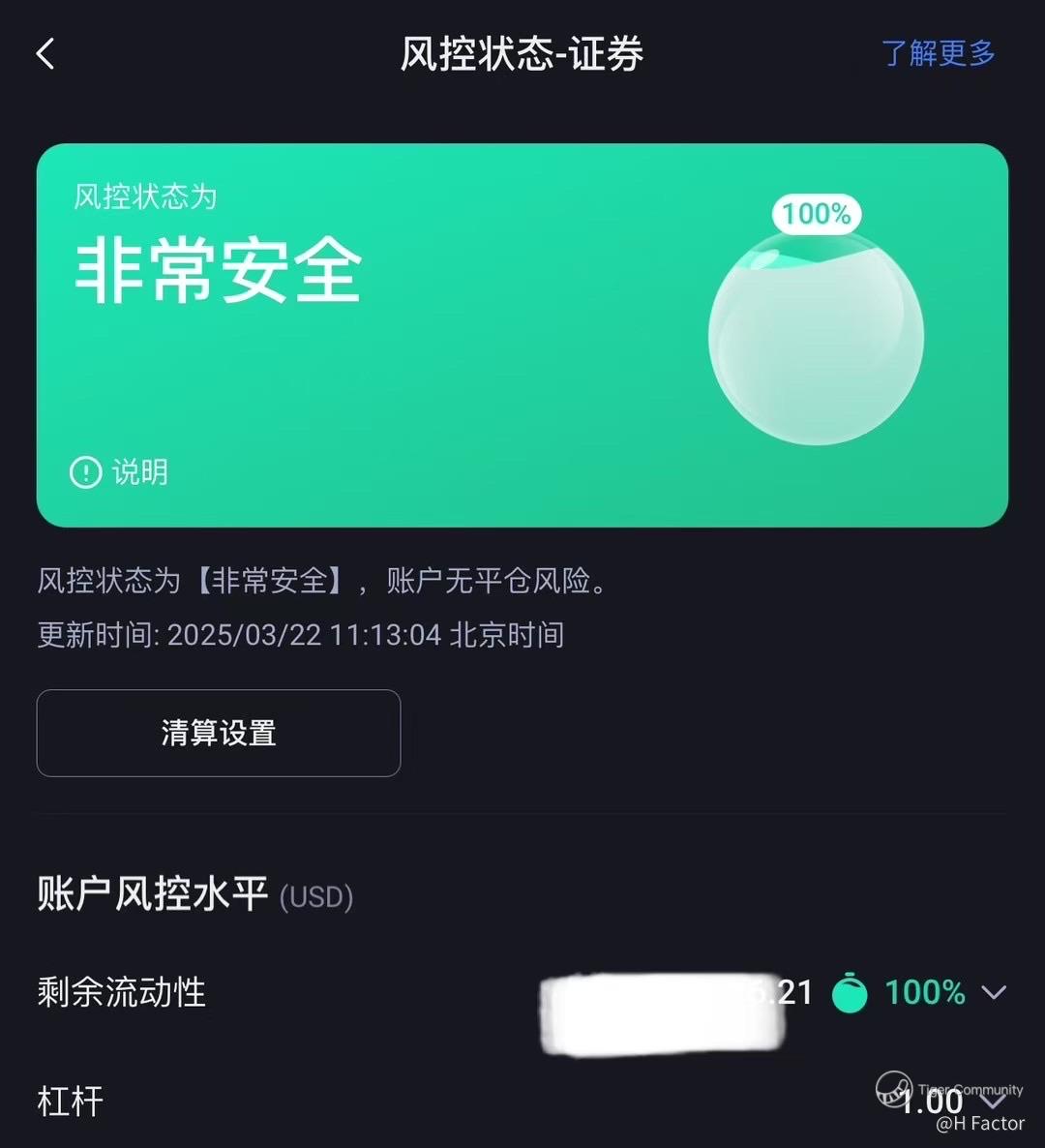Go back using the top-left arrow
This screenshot has height=1148, width=1045.
pos(45,53)
